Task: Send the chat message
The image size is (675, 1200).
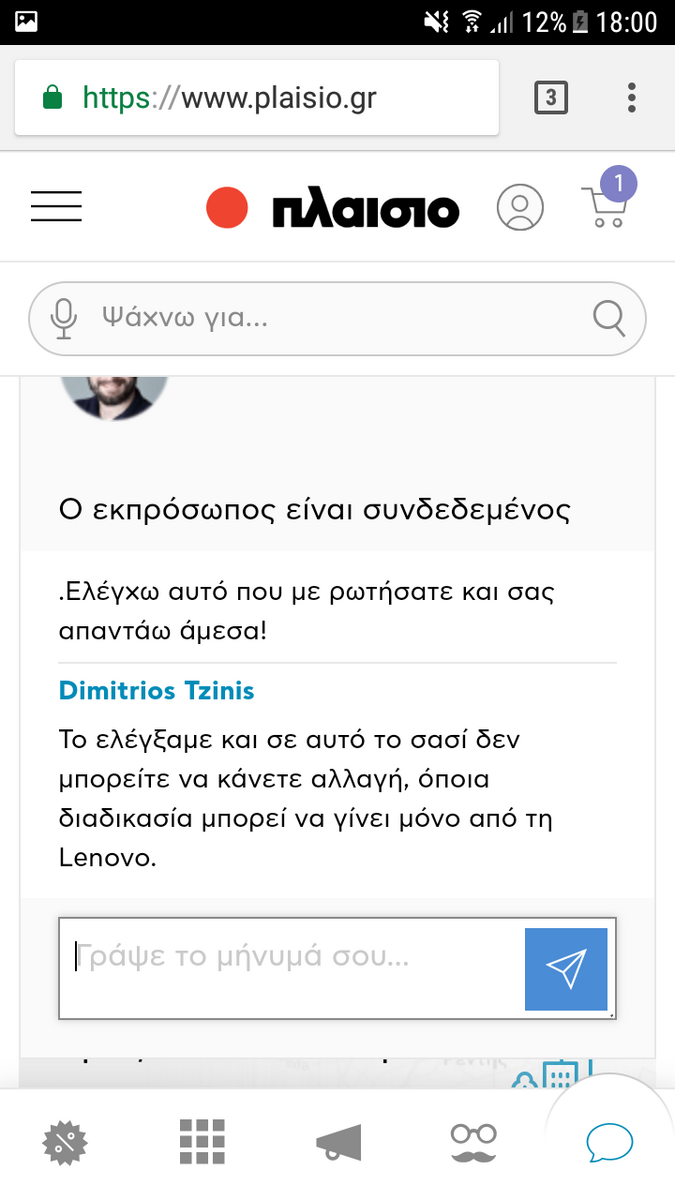Action: pos(566,969)
